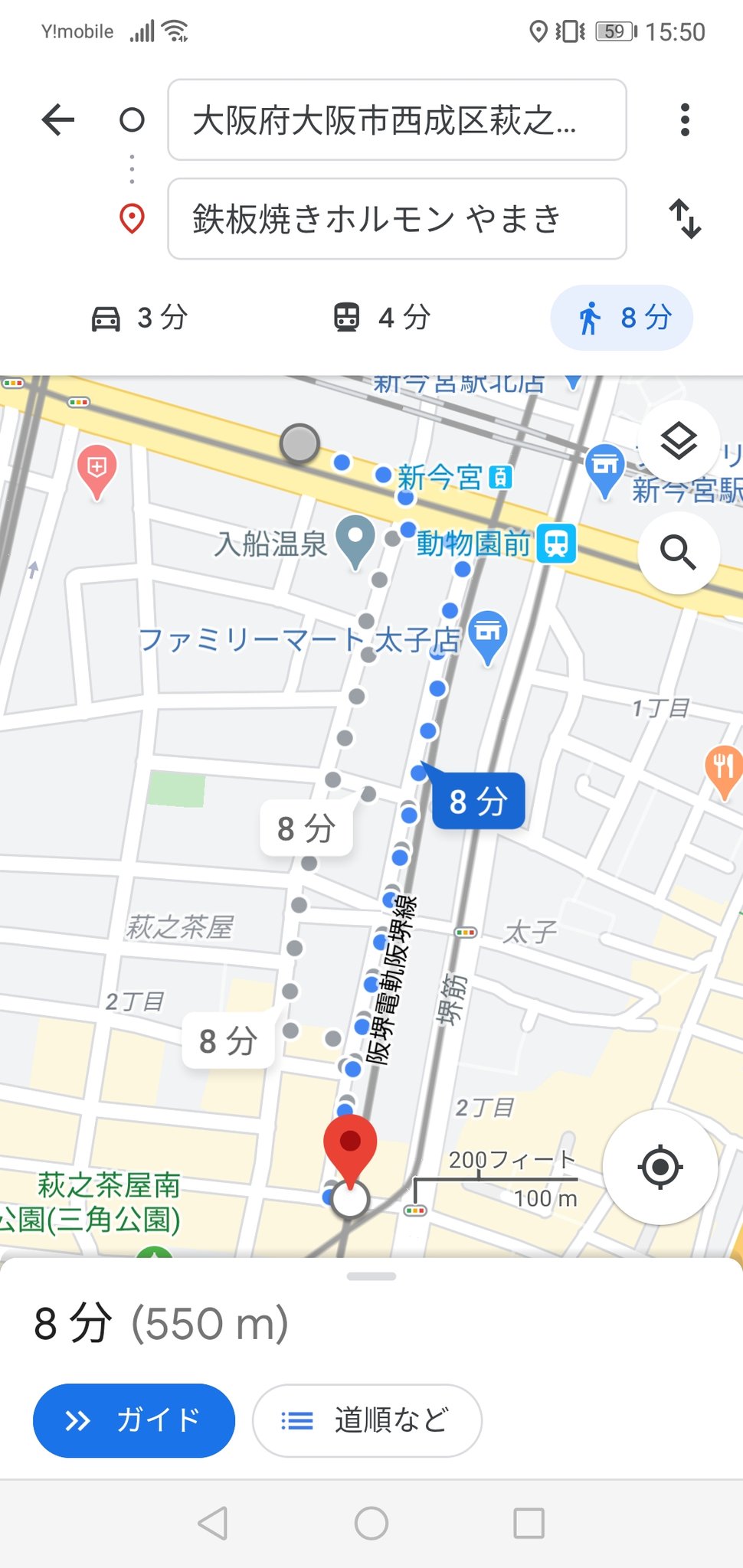This screenshot has width=743, height=1568.
Task: Open the three-dot overflow menu
Action: click(x=685, y=120)
